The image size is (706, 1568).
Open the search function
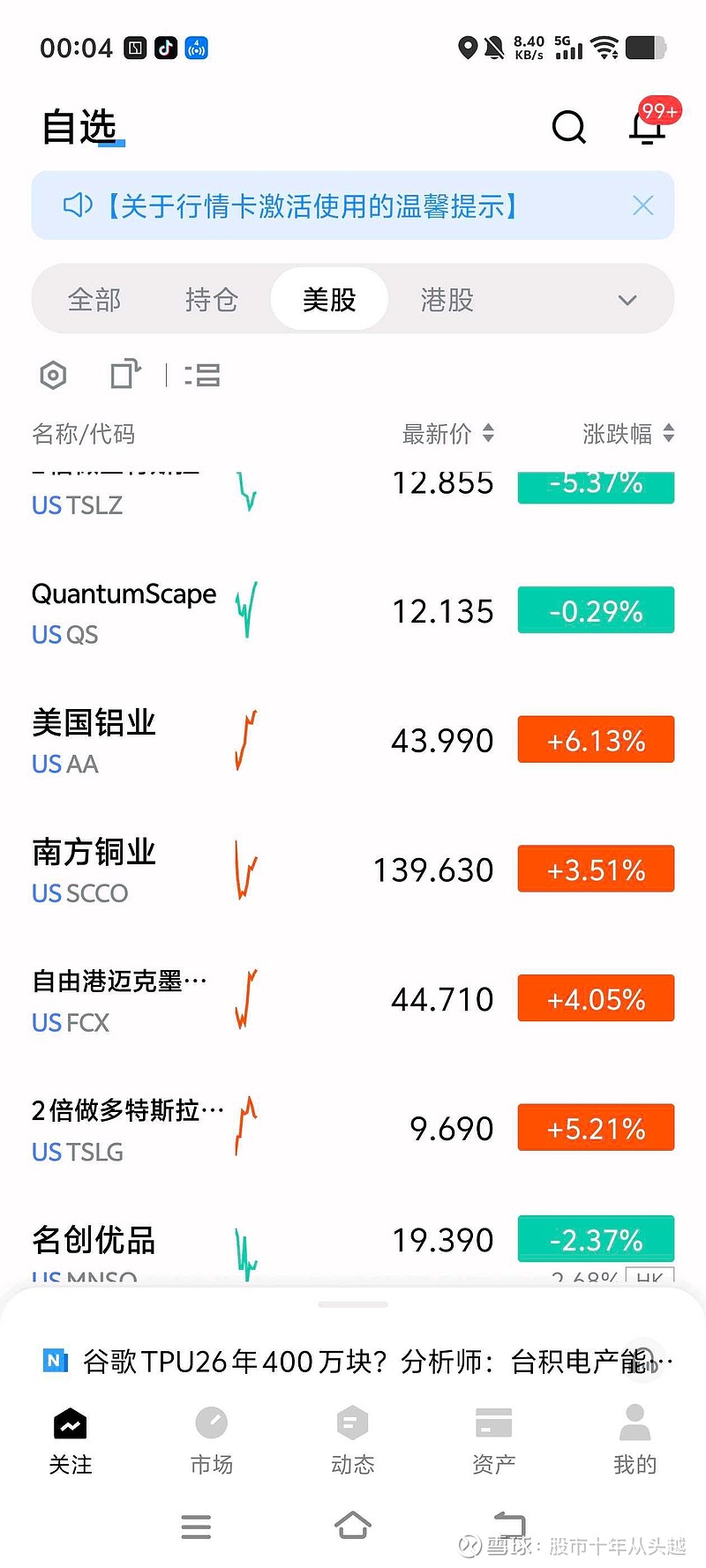click(x=569, y=127)
